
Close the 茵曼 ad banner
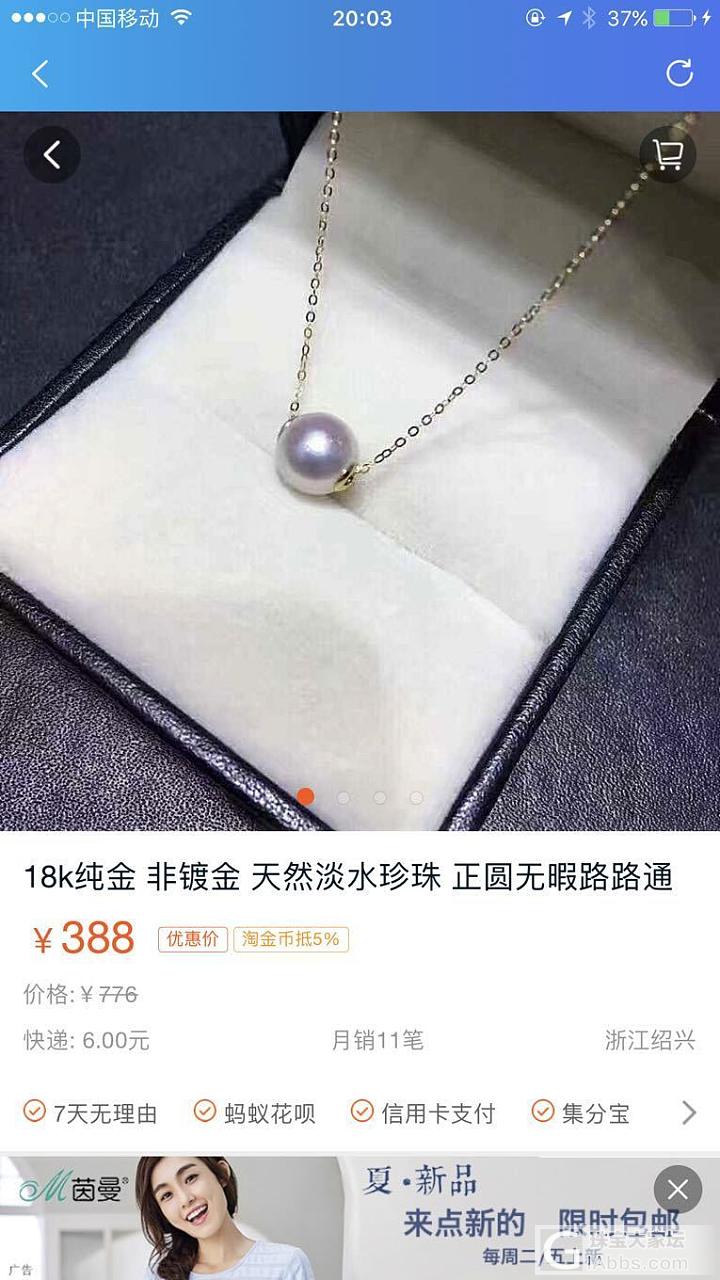677,1190
